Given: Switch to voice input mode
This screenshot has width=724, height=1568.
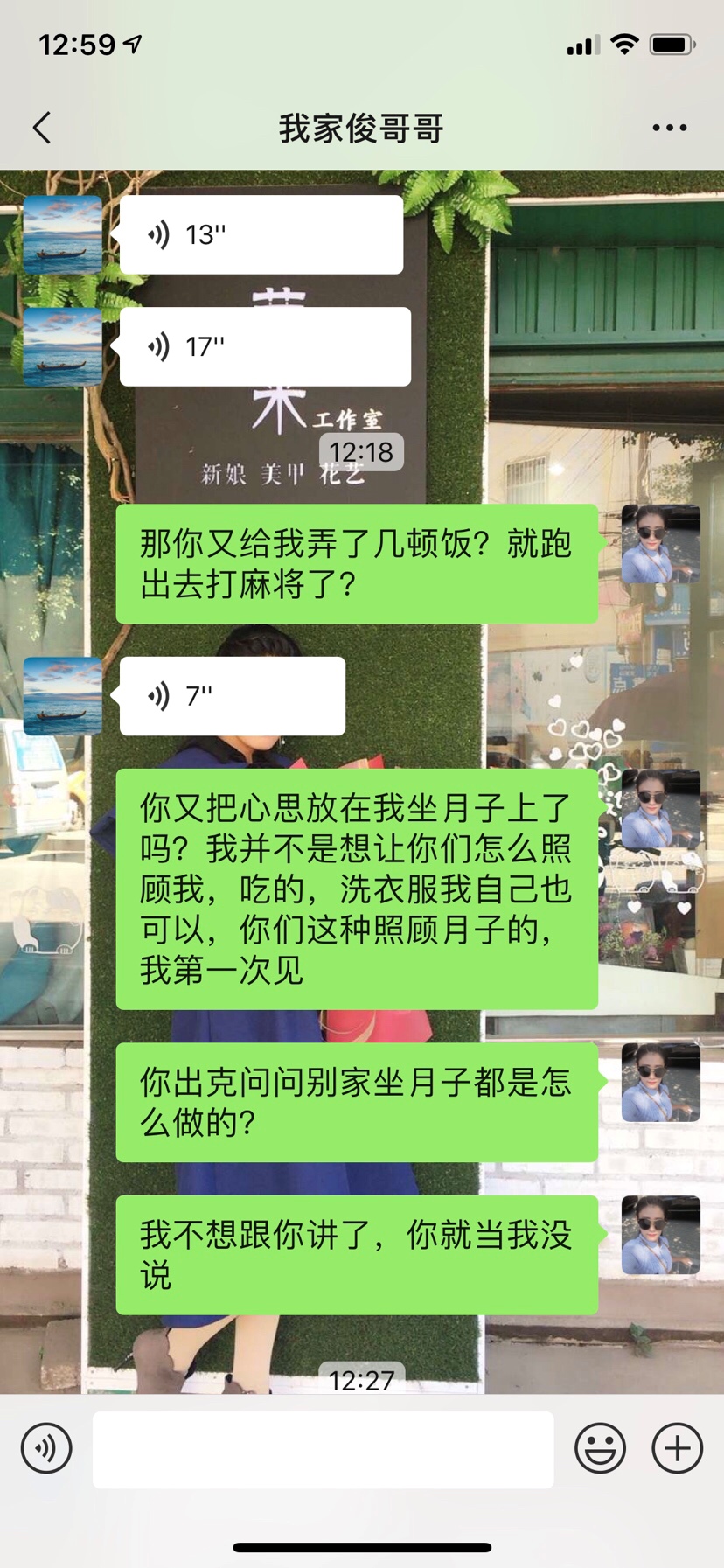Looking at the screenshot, I should click(46, 1448).
